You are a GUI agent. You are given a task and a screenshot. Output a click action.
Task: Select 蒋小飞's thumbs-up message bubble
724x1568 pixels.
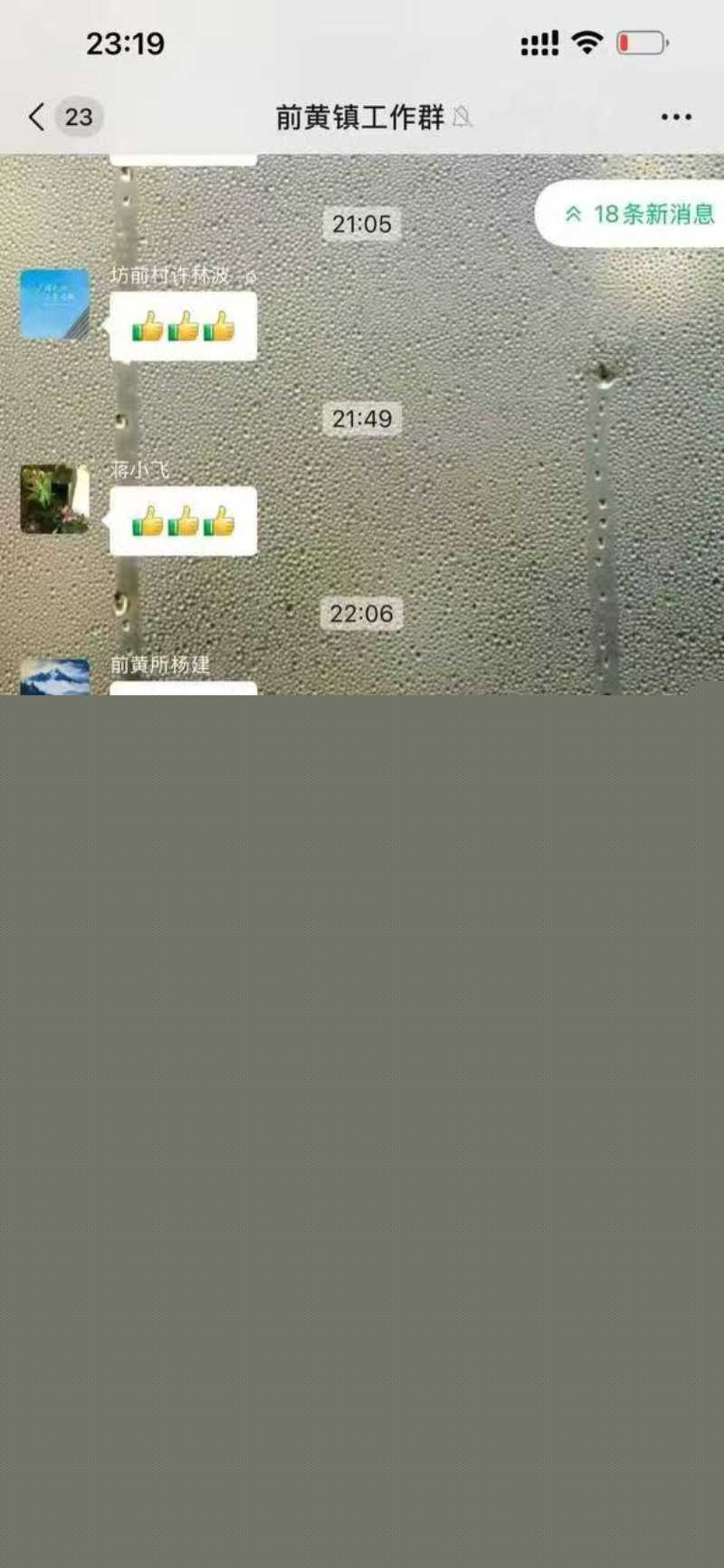coord(181,520)
